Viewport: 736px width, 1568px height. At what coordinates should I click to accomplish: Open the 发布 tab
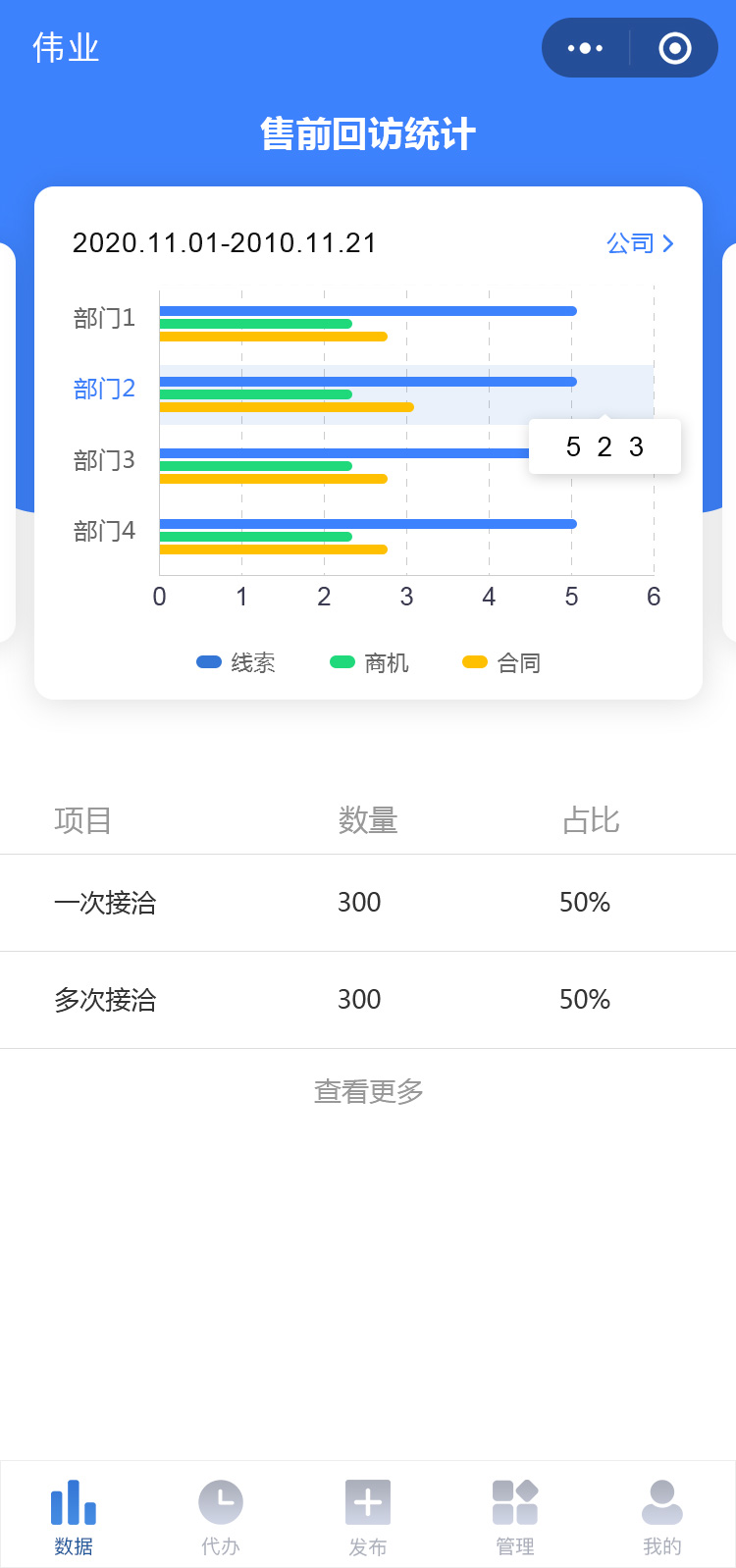point(368,1517)
